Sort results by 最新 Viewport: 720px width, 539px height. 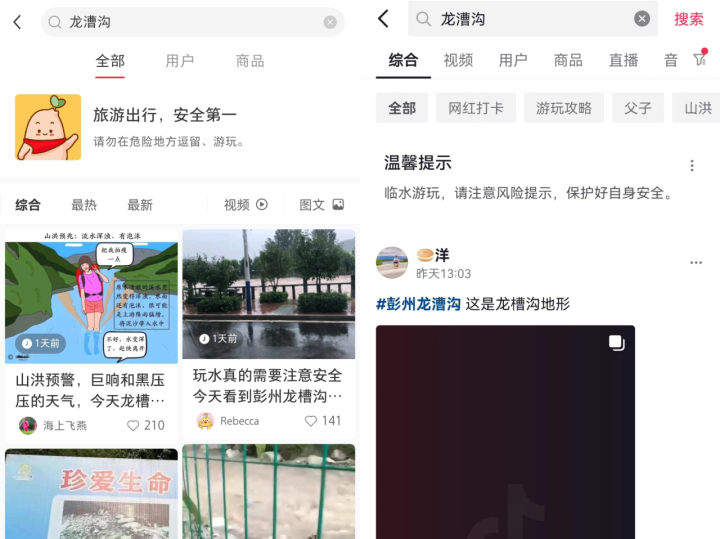[x=140, y=205]
